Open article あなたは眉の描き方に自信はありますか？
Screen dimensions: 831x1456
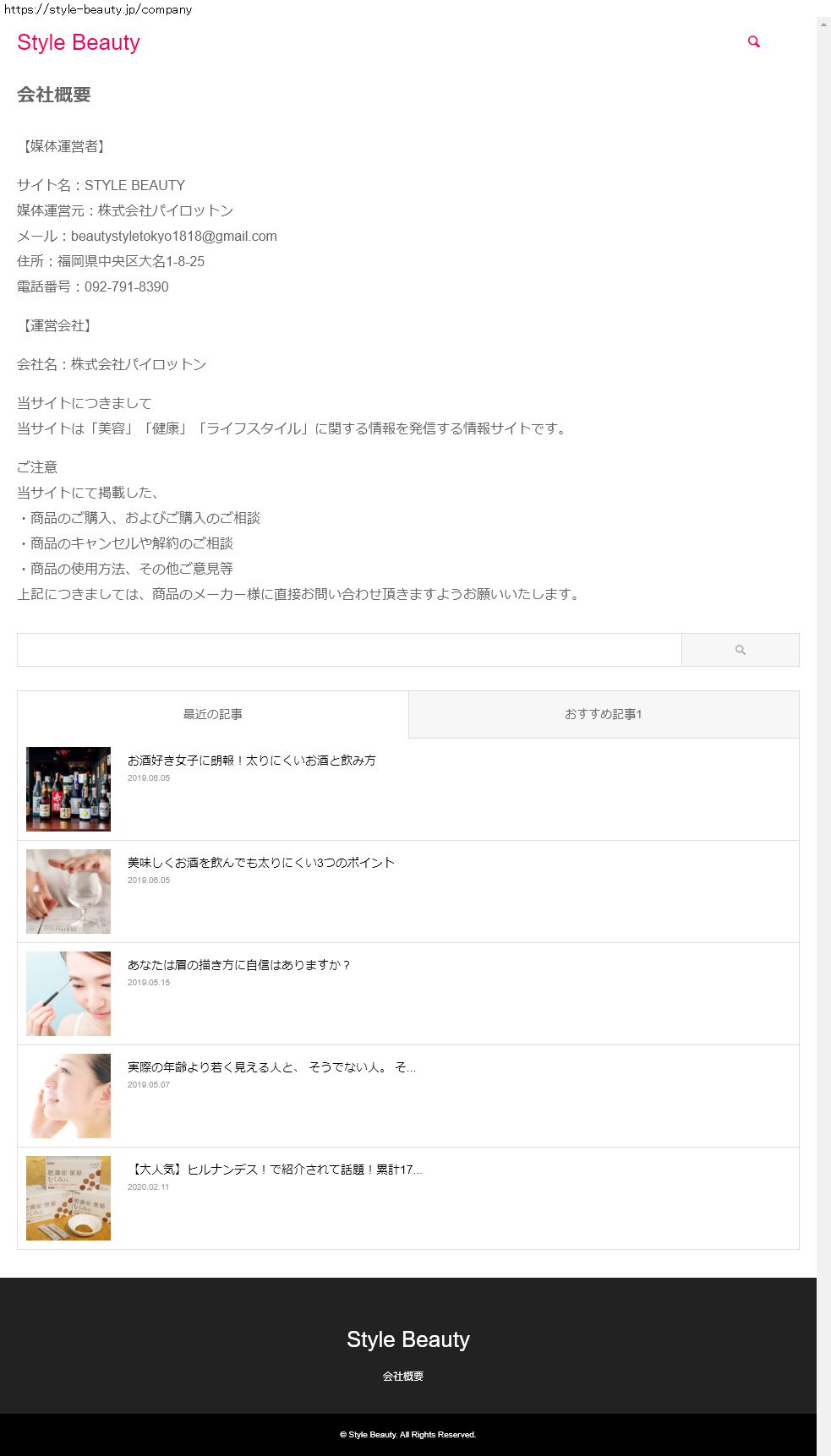click(x=238, y=965)
